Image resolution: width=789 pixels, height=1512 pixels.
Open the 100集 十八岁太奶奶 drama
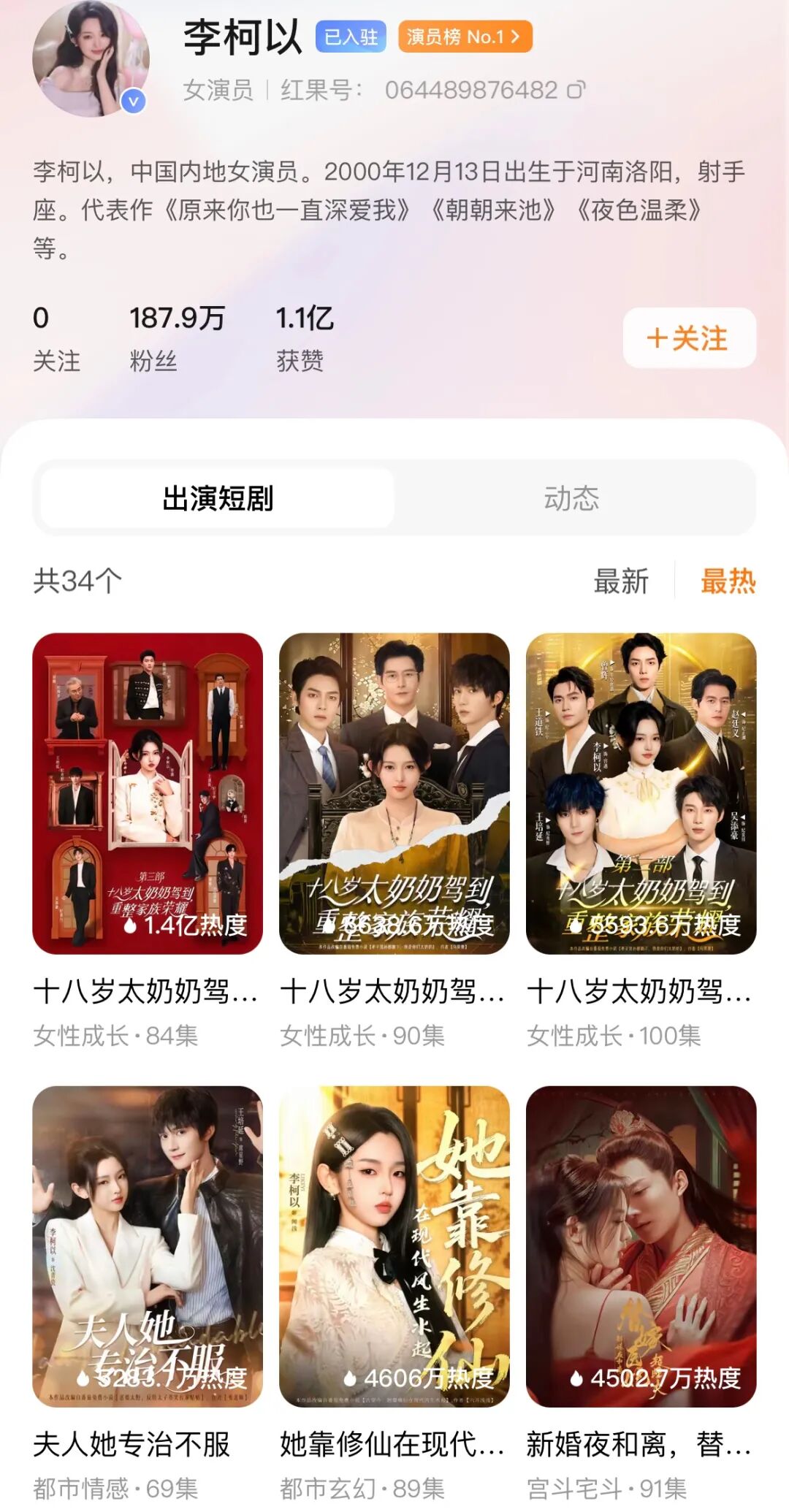(x=641, y=793)
